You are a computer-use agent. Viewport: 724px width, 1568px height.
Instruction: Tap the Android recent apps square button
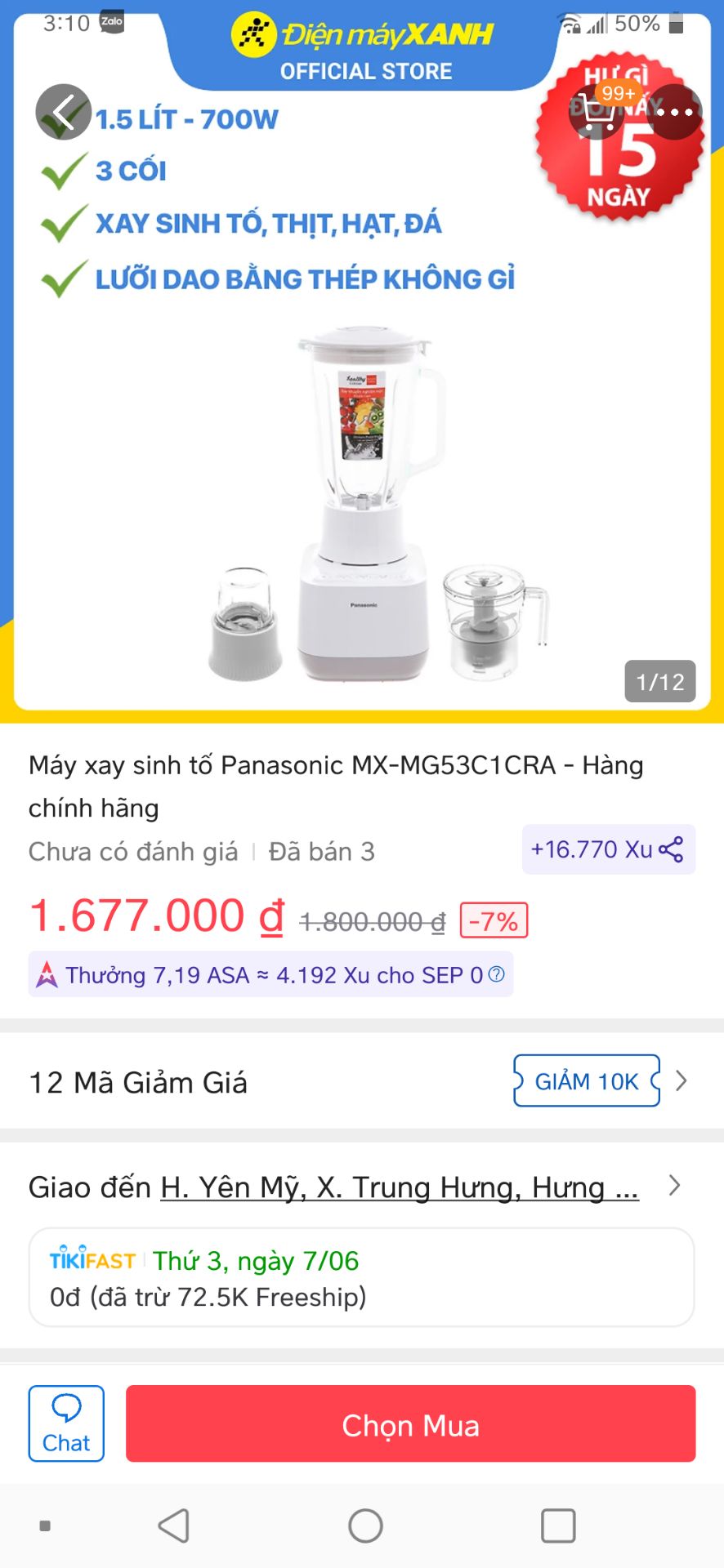[560, 1524]
